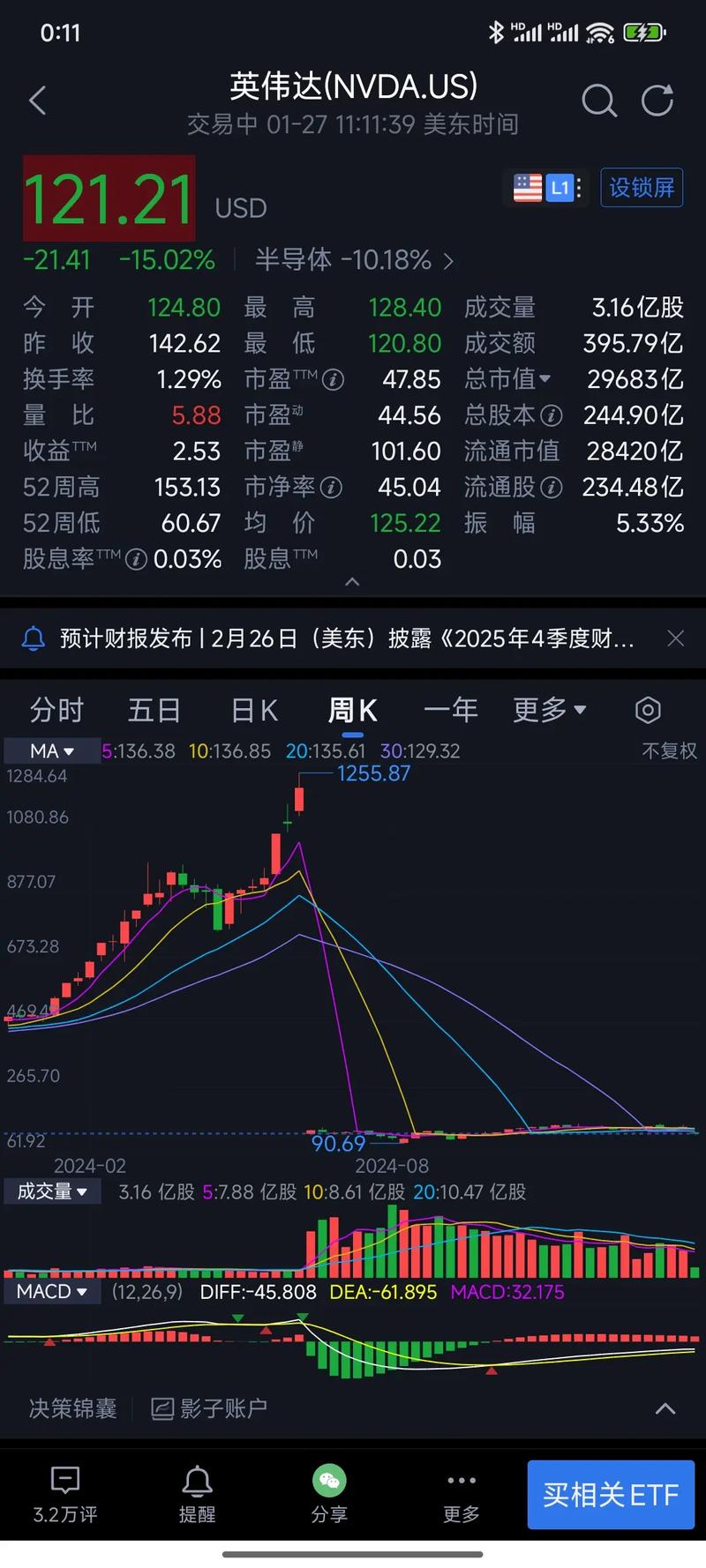Switch to the 分时 chart tab
The height and width of the screenshot is (1568, 706).
coord(56,709)
